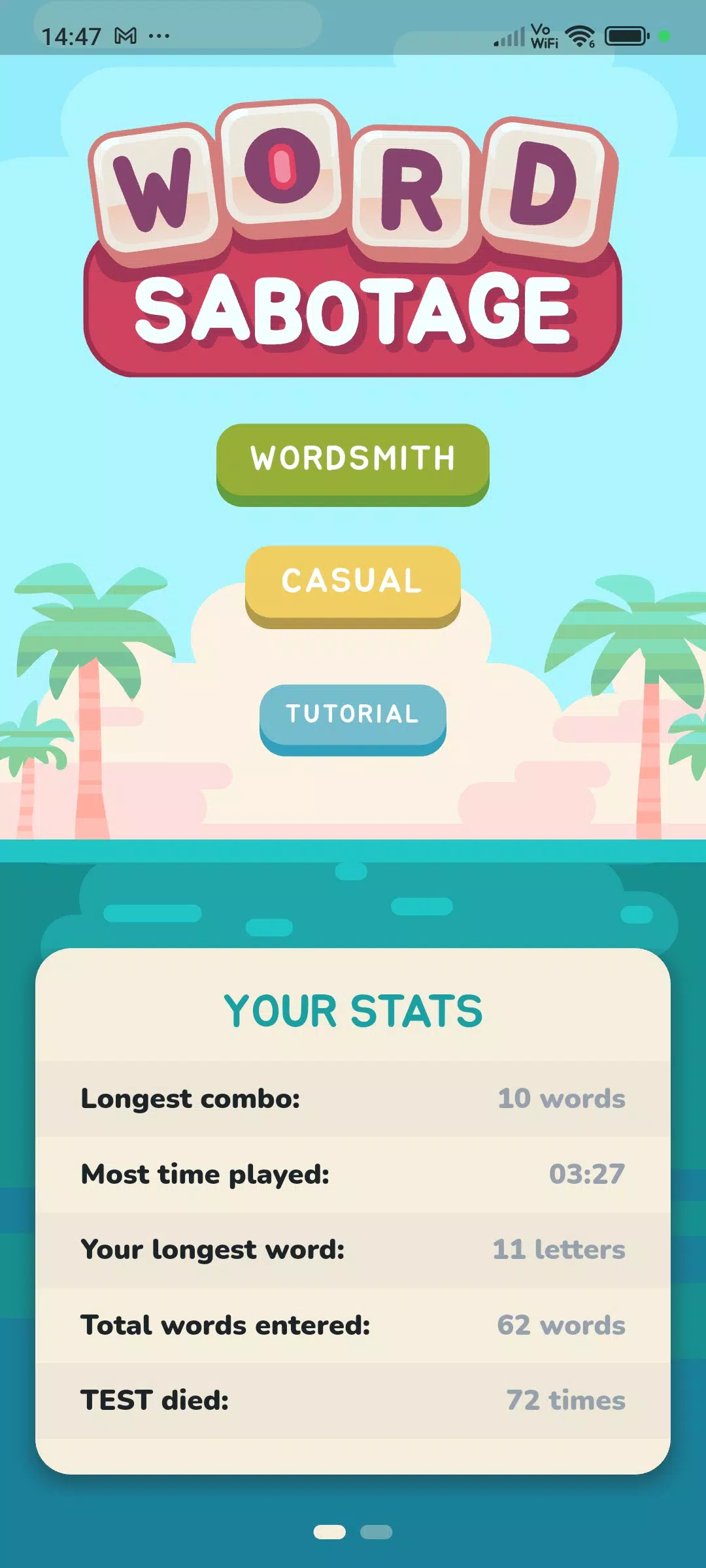Viewport: 706px width, 1568px height.
Task: Select the Casual game mode
Action: coord(352,581)
